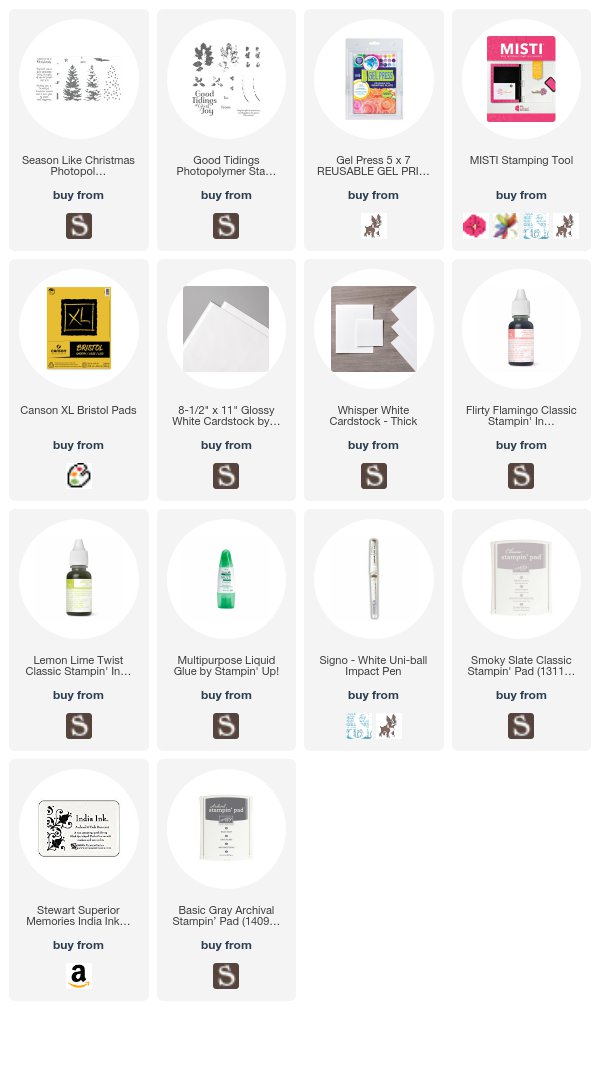
Task: View Smoky Slate Classic Stampin' Pad product
Action: [x=521, y=666]
